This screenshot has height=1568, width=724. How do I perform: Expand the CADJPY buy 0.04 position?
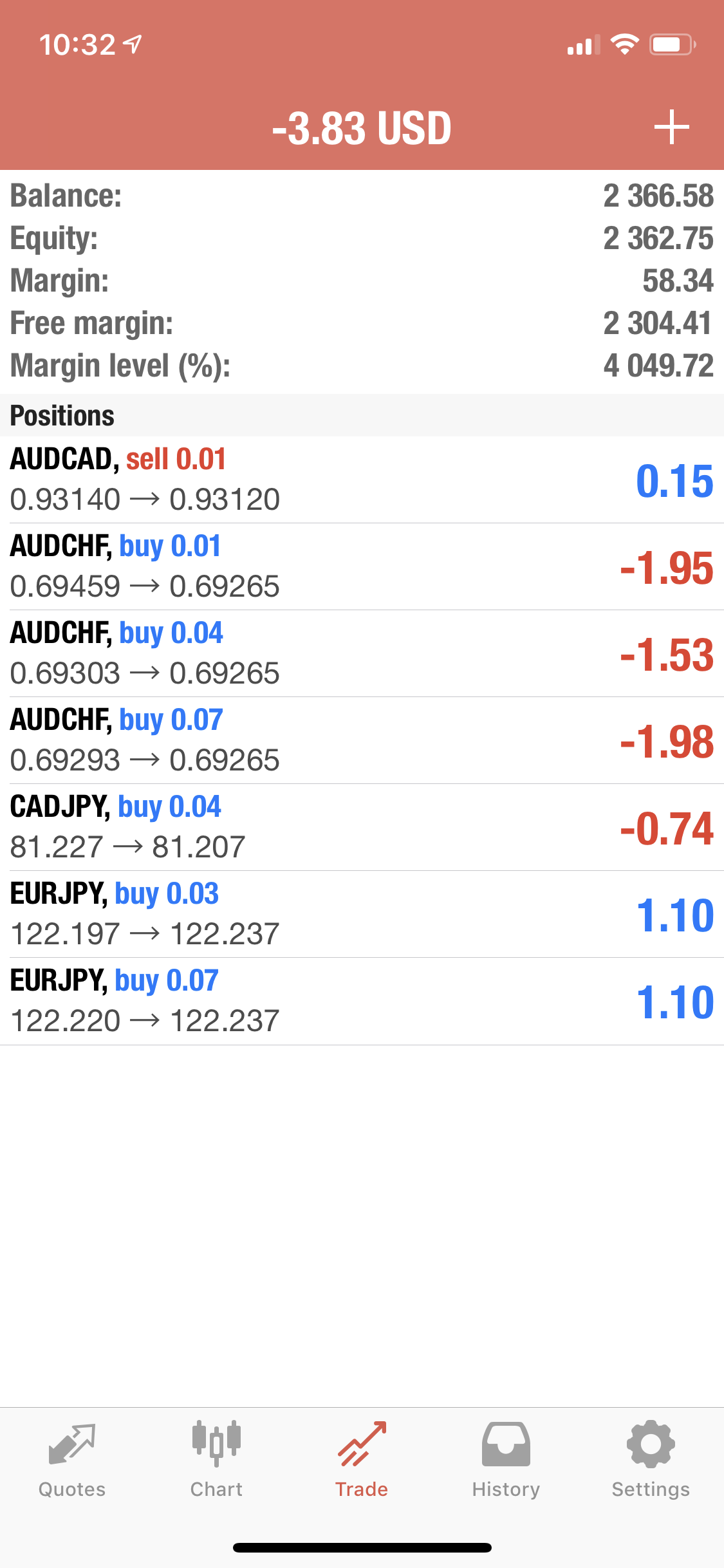[362, 828]
